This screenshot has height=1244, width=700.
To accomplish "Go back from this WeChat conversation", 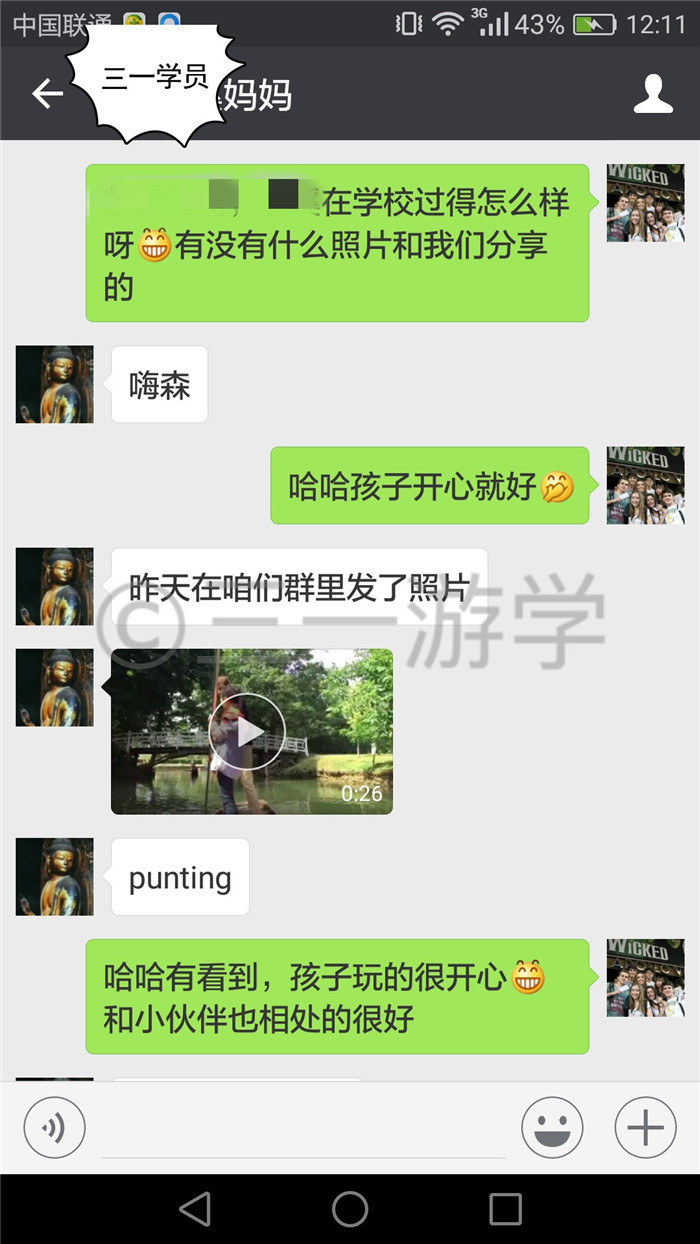I will coord(46,94).
